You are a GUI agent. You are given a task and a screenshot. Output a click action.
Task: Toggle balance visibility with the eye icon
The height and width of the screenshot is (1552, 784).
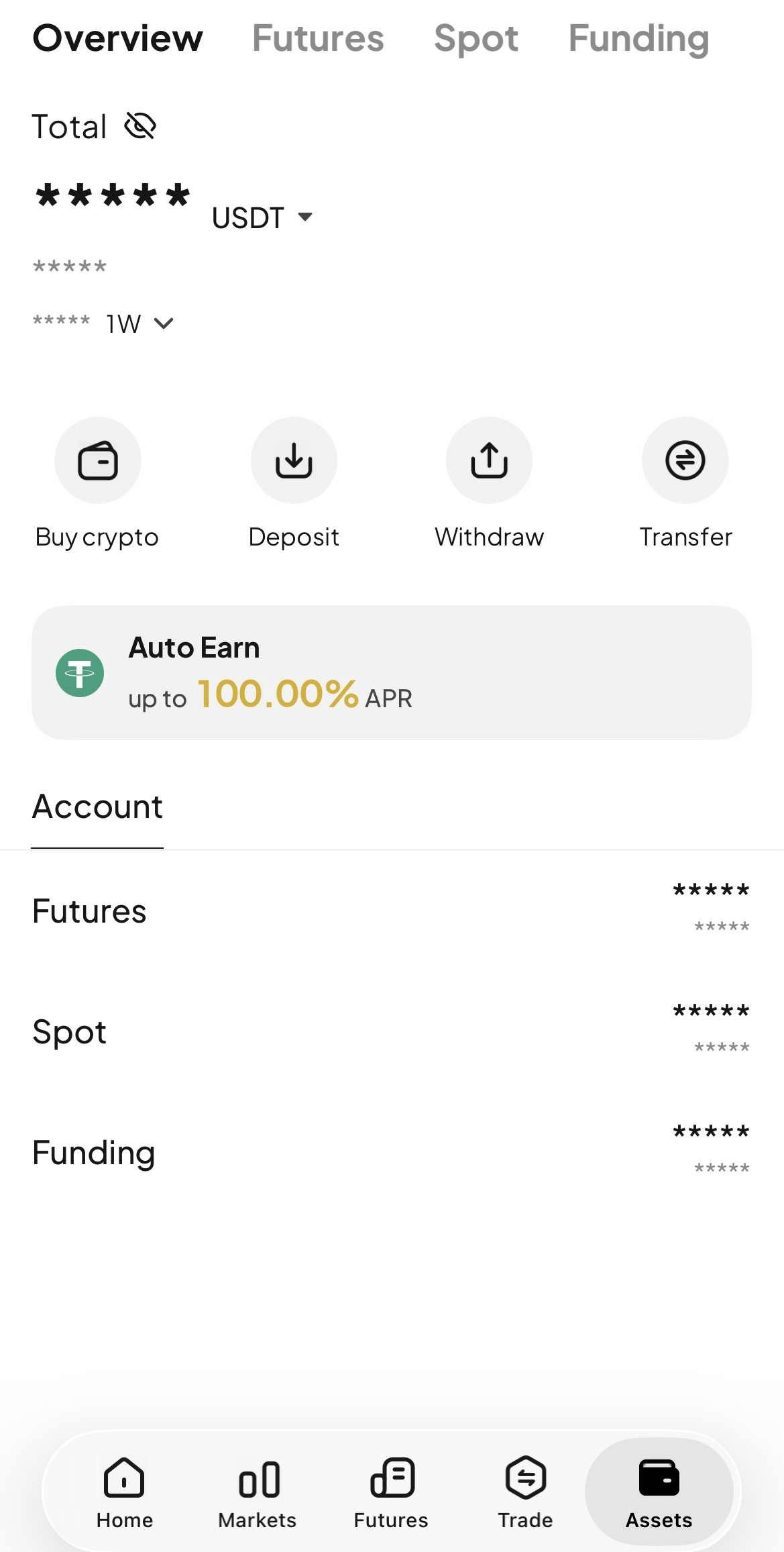click(x=139, y=125)
